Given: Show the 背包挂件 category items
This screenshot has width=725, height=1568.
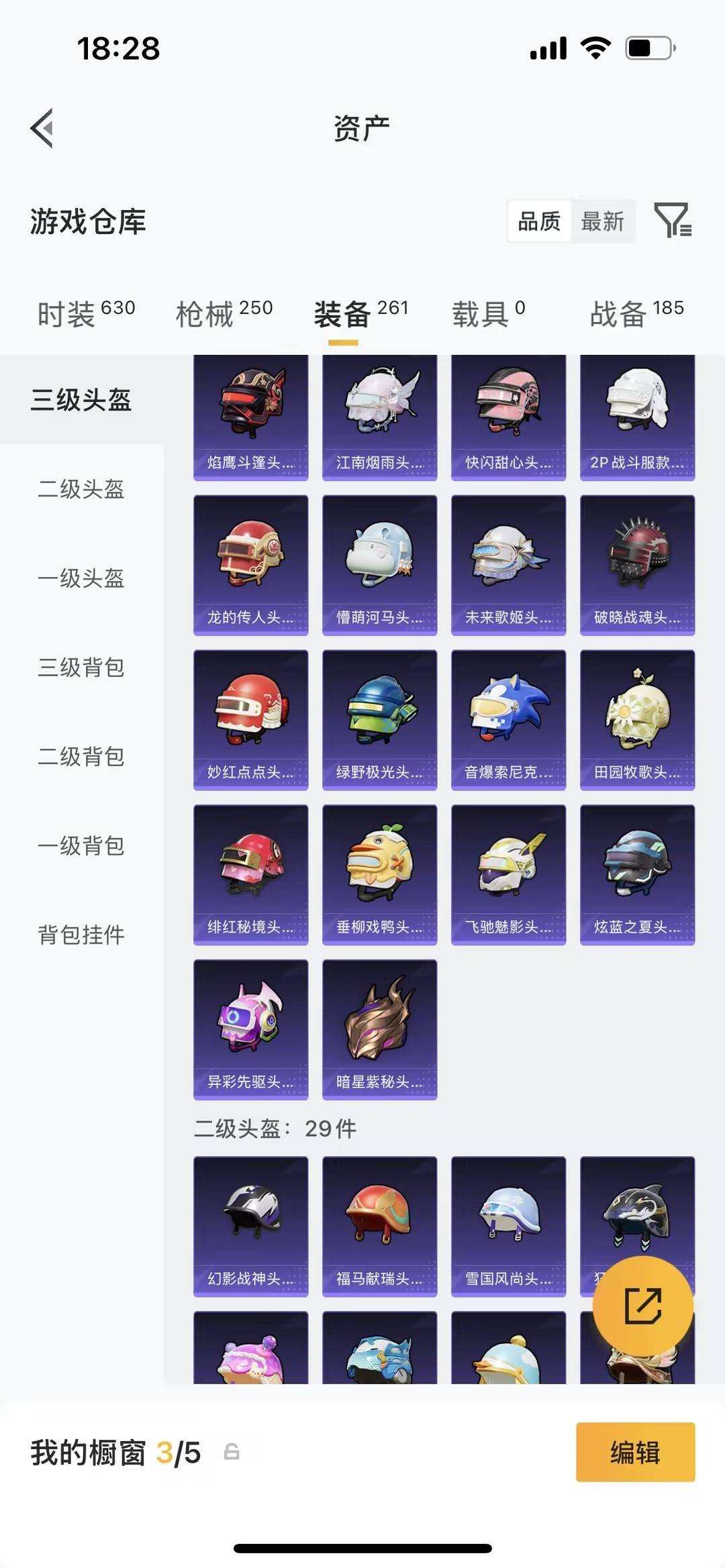Looking at the screenshot, I should (82, 933).
